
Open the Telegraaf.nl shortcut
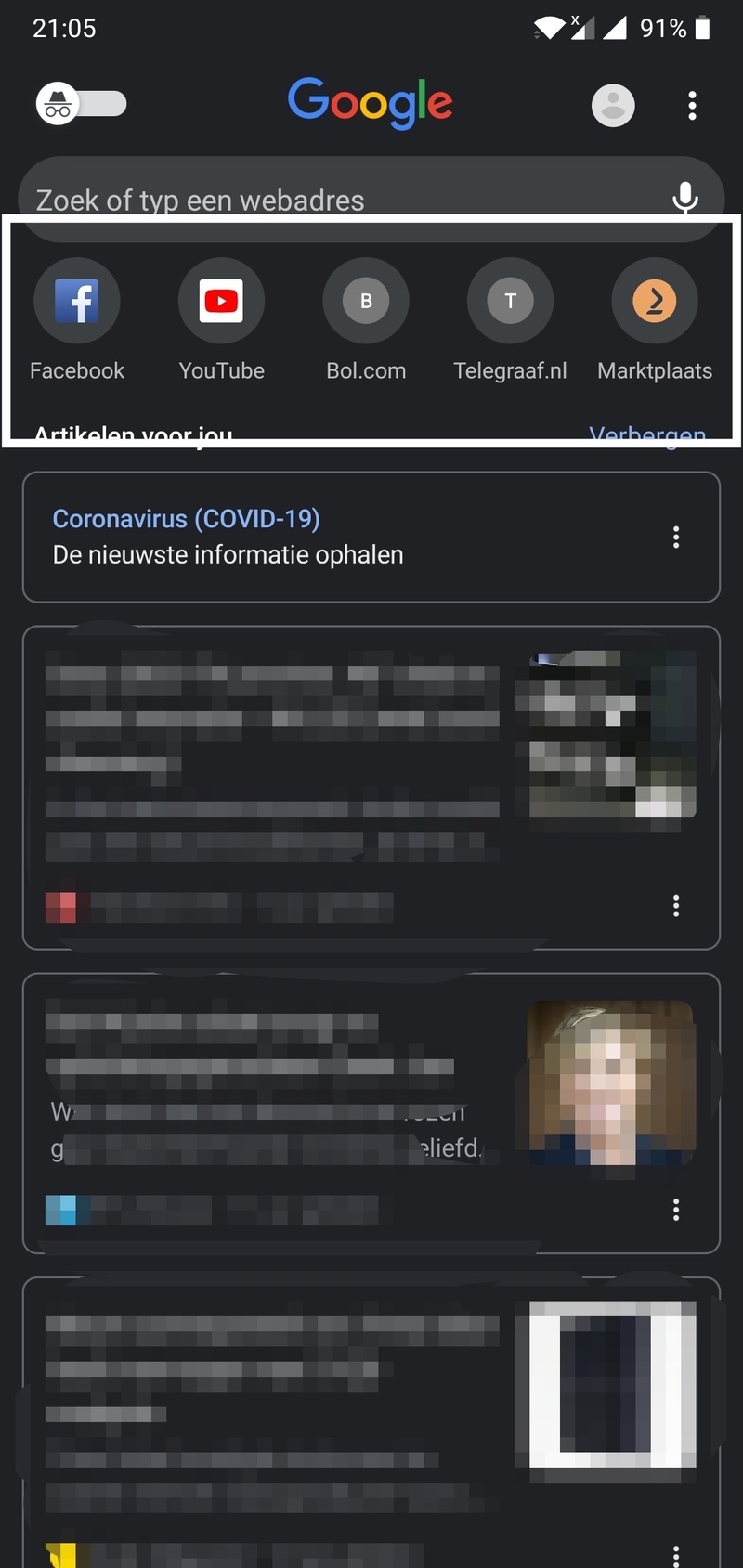[x=510, y=300]
